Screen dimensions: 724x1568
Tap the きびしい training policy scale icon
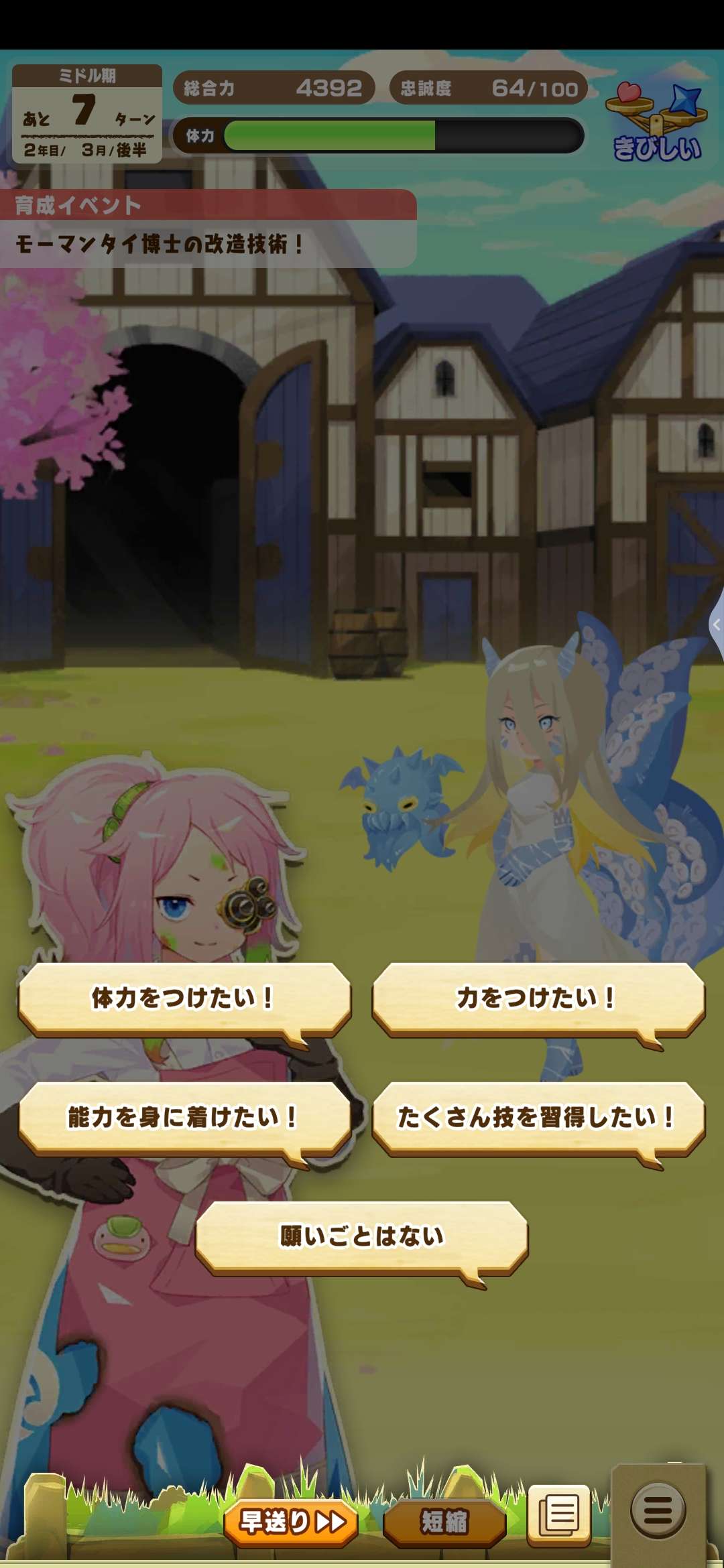click(x=656, y=122)
